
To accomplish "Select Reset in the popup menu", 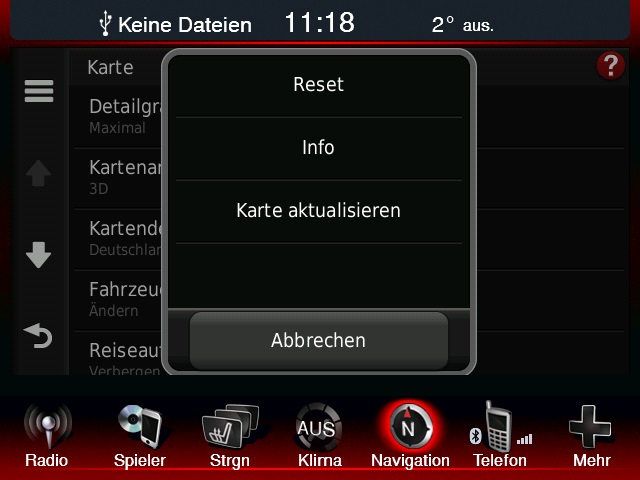I will pos(318,85).
